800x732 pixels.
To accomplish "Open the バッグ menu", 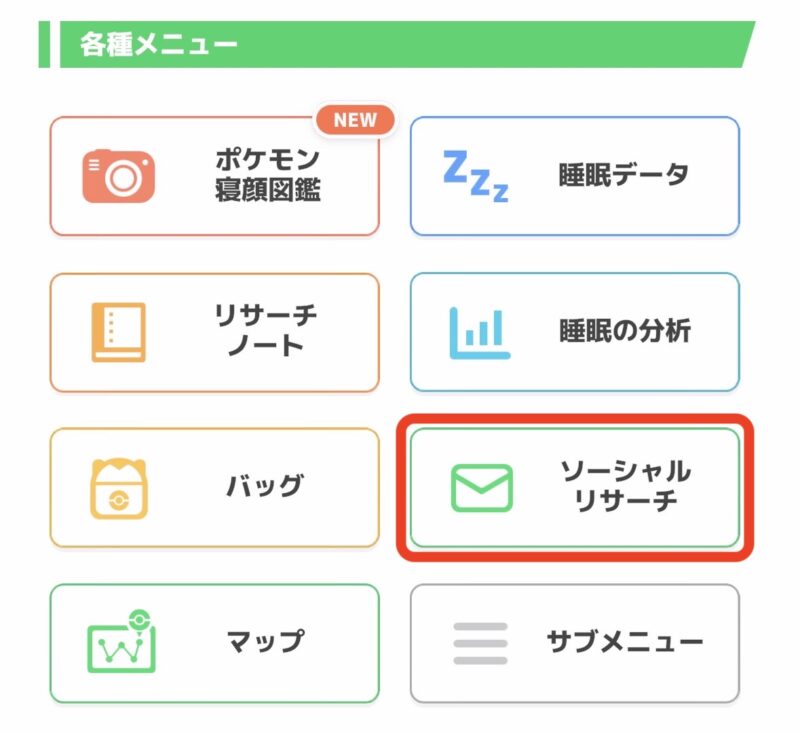I will tap(215, 488).
